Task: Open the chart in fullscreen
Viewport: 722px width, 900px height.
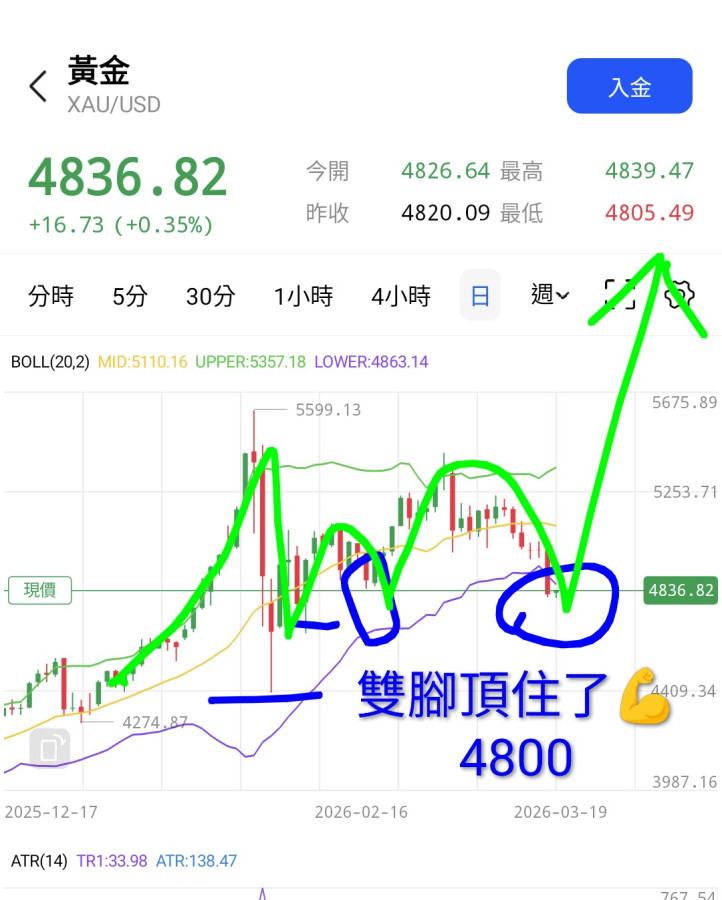Action: (x=620, y=294)
